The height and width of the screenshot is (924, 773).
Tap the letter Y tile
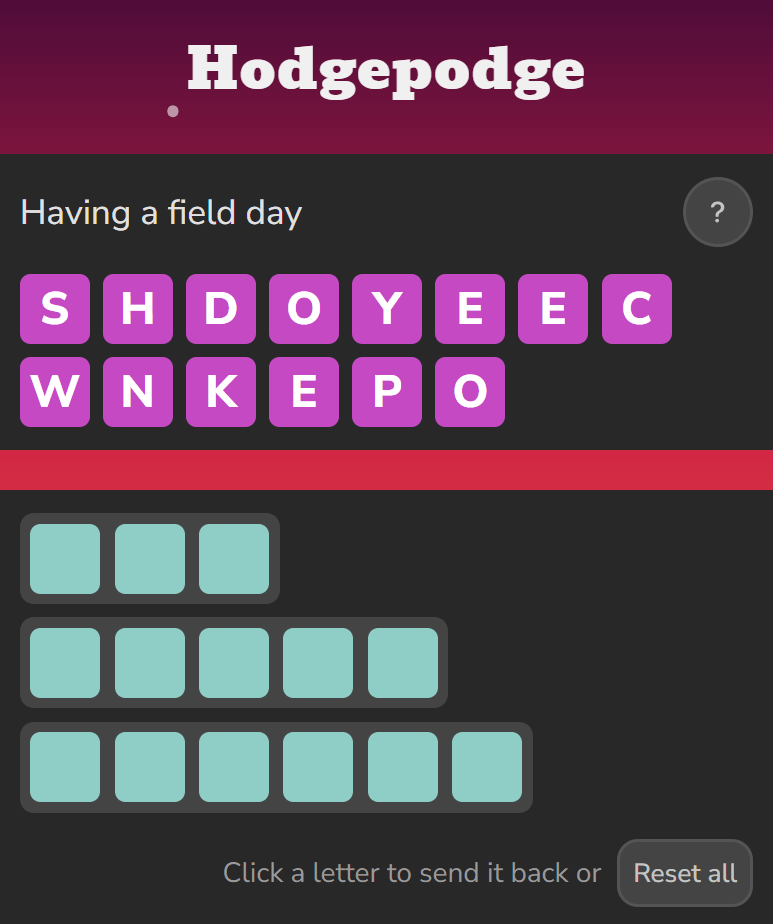coord(387,309)
